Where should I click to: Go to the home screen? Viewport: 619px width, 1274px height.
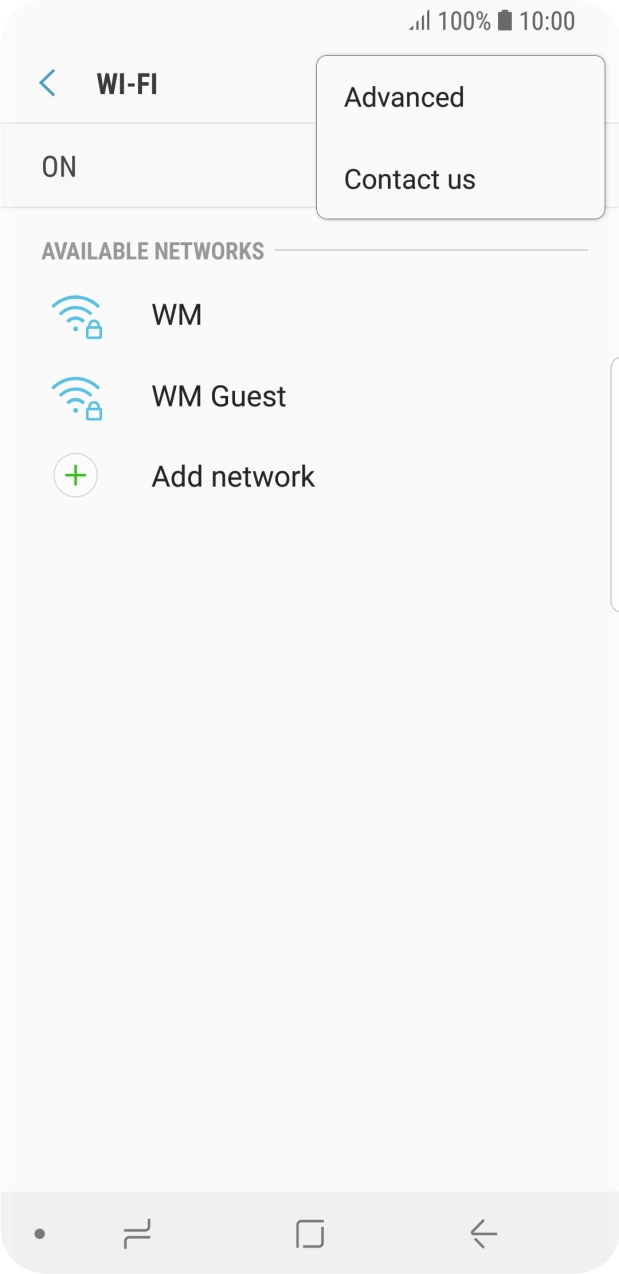click(310, 1234)
